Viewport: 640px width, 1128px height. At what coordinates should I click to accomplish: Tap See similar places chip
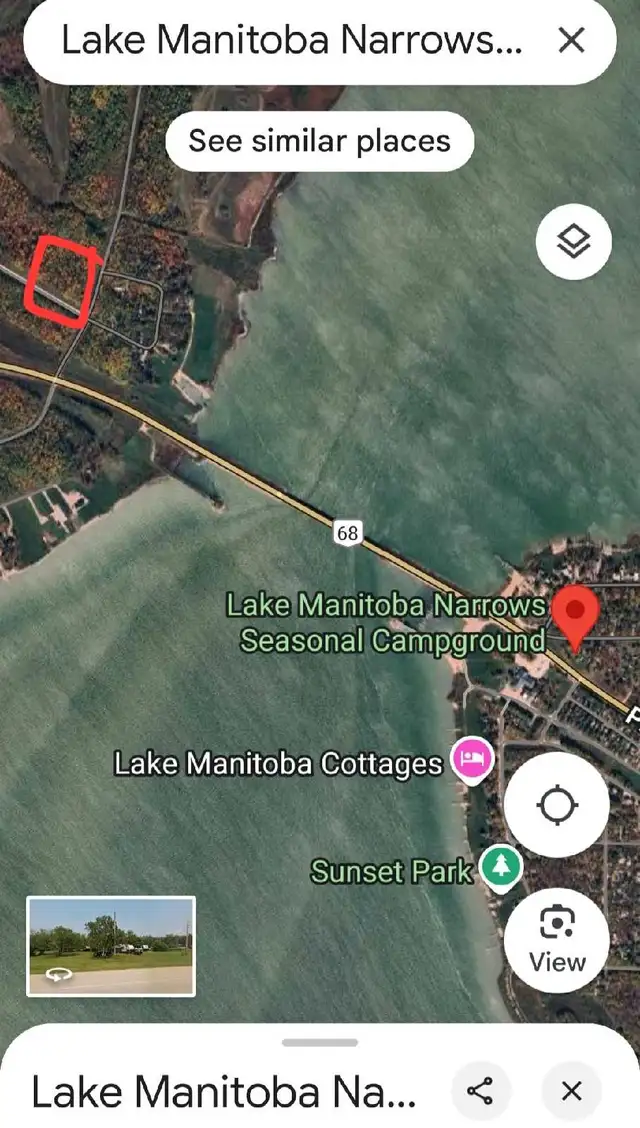coord(319,141)
